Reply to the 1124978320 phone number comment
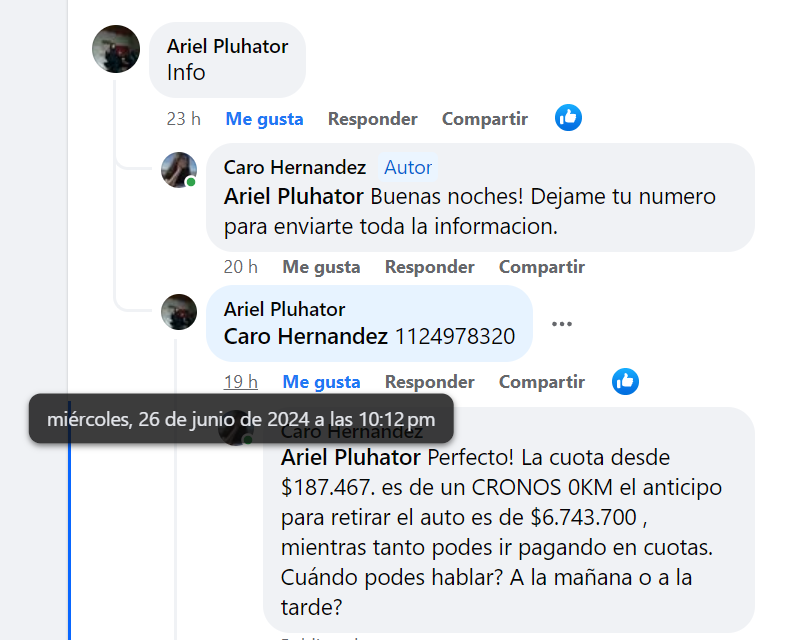The height and width of the screenshot is (640, 807). click(429, 382)
